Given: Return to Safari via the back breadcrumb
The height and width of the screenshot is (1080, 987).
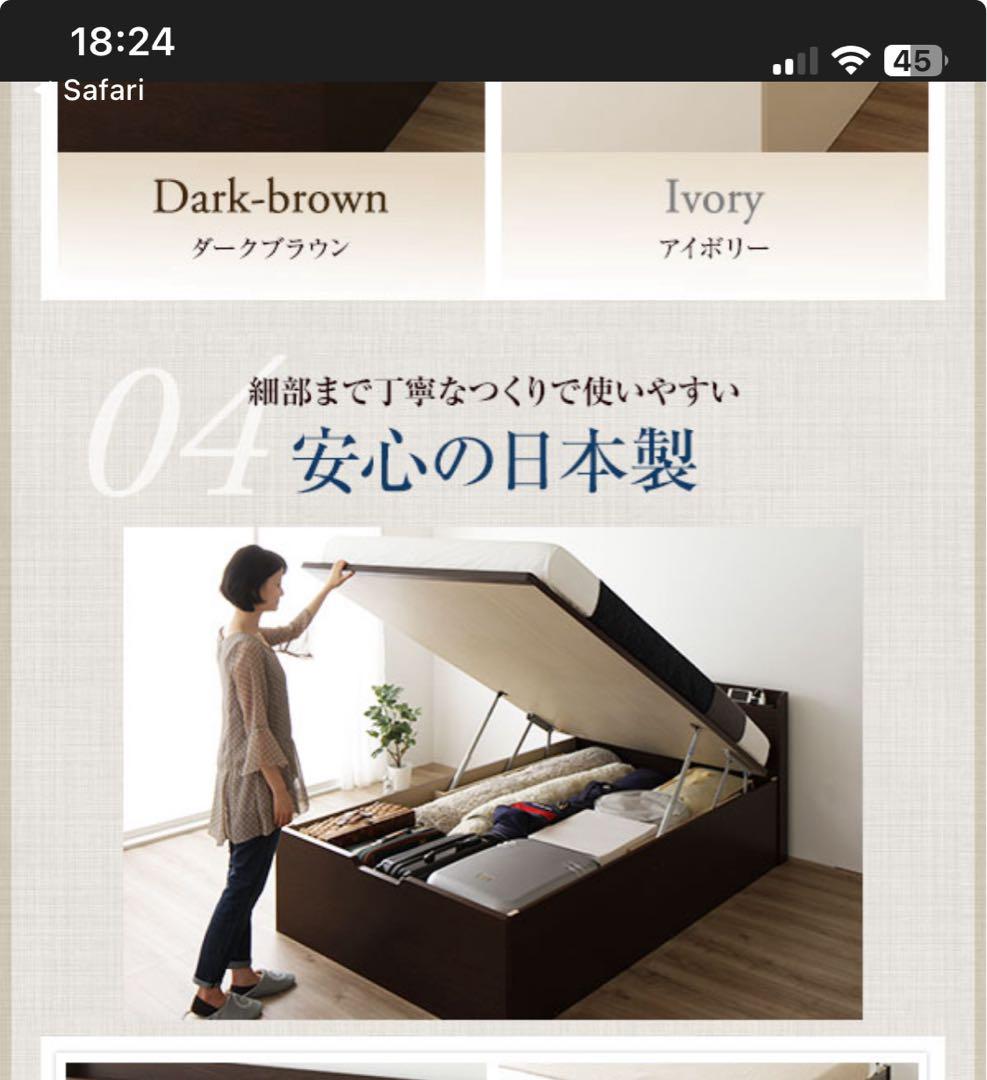Looking at the screenshot, I should [x=92, y=91].
